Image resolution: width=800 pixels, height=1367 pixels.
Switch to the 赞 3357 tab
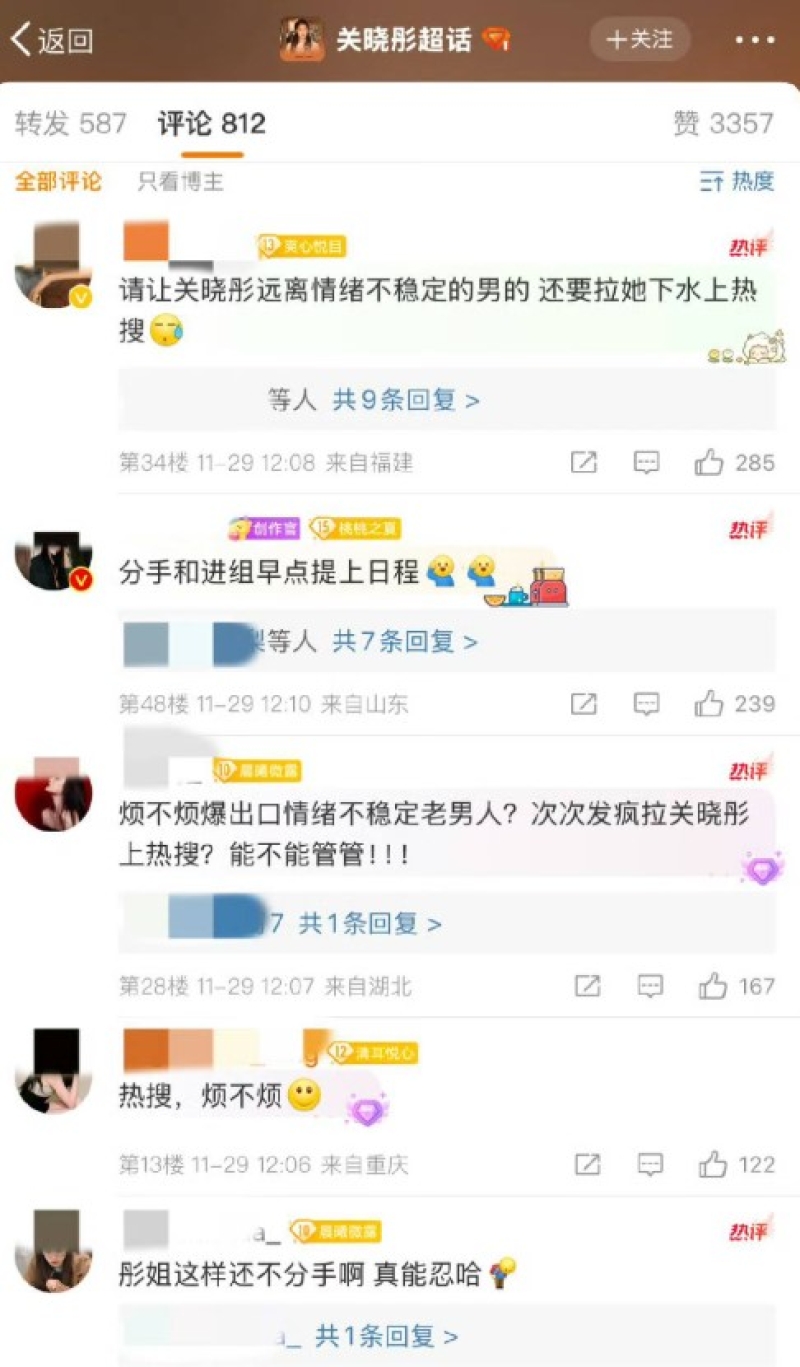click(x=723, y=123)
